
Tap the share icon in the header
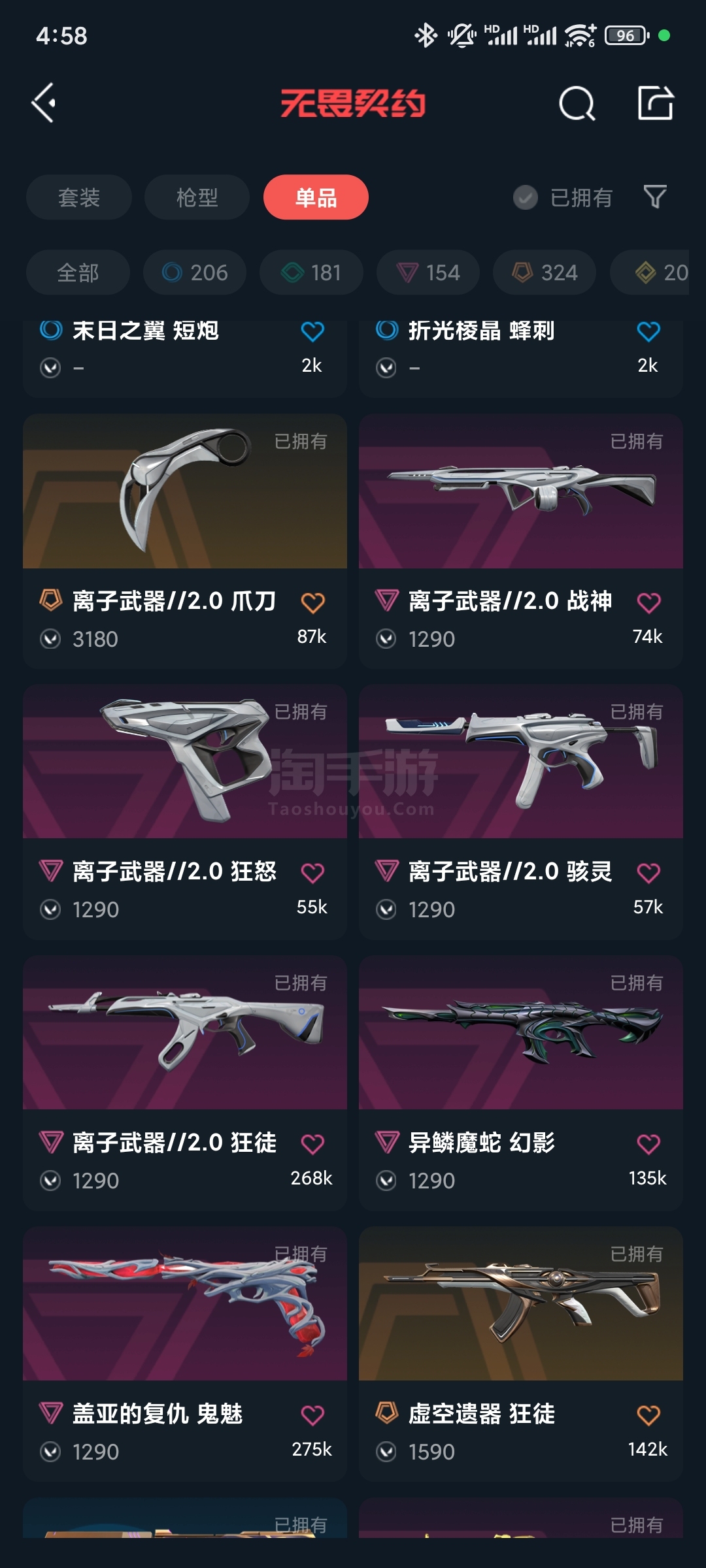(656, 103)
